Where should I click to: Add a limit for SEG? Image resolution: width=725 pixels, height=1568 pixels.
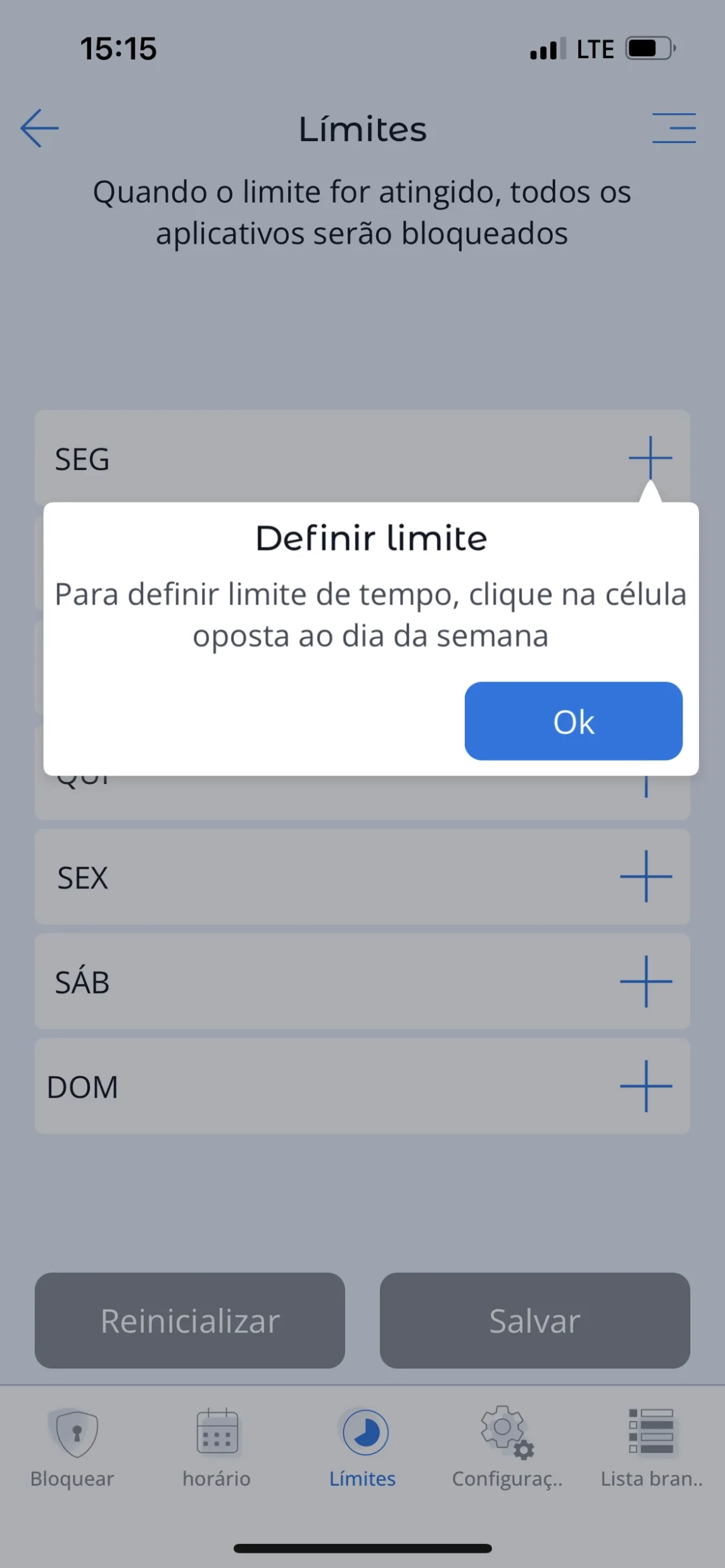[650, 457]
